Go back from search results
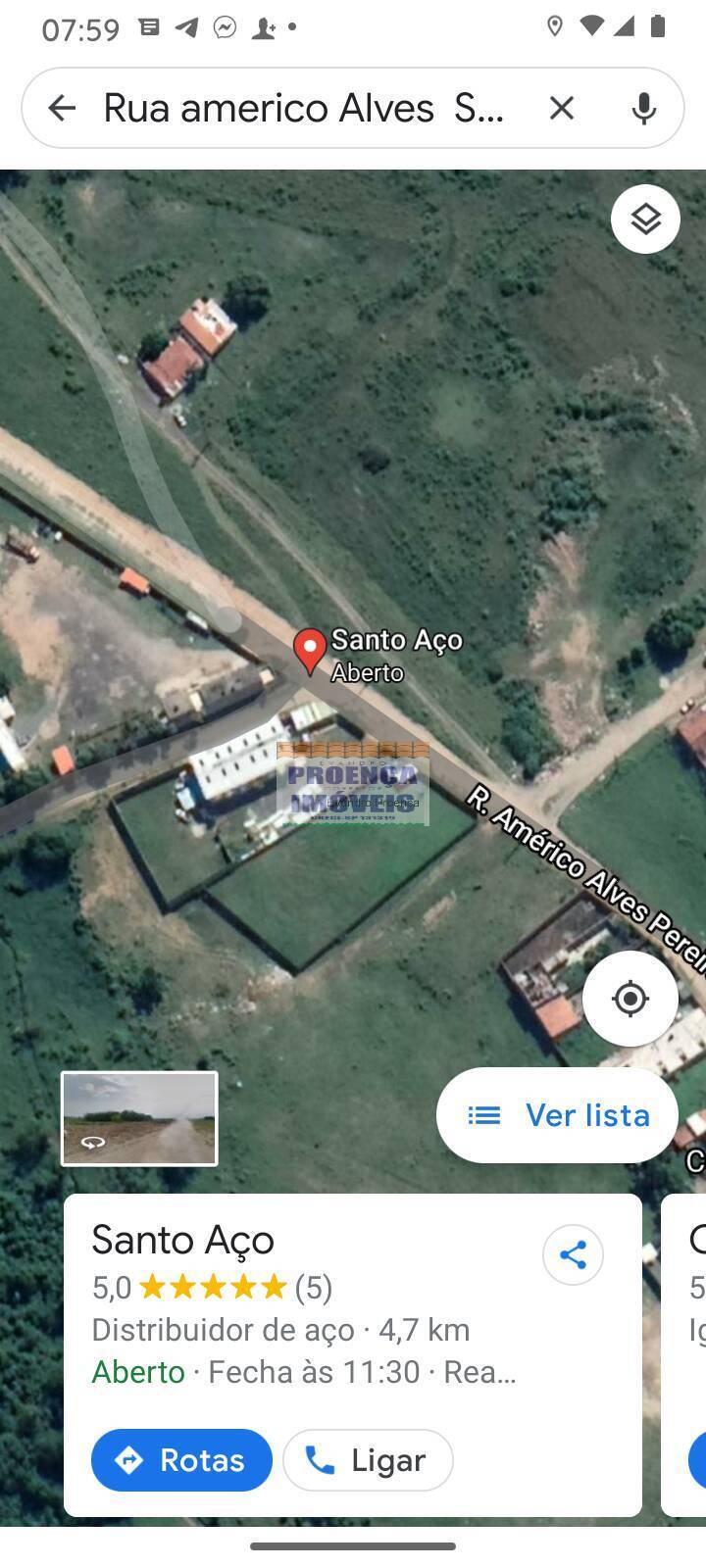This screenshot has height=1568, width=706. (62, 108)
